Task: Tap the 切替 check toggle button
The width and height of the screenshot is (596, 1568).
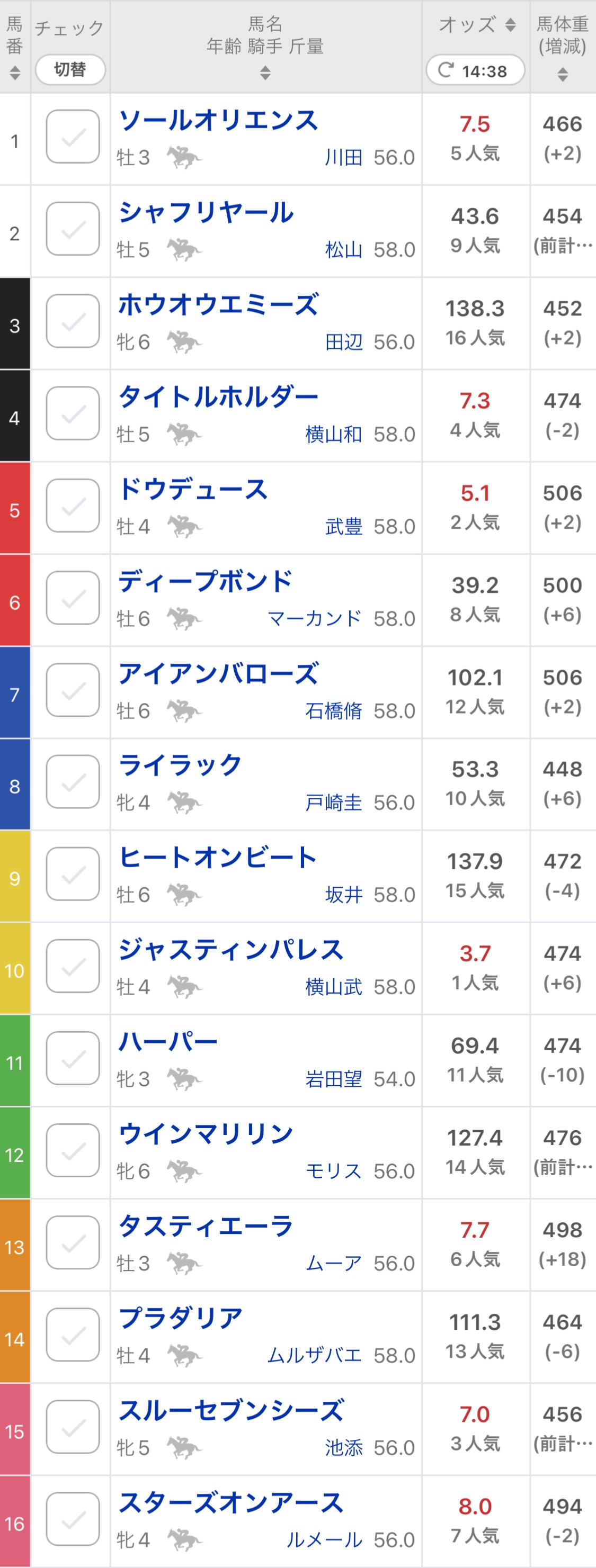Action: (x=70, y=69)
